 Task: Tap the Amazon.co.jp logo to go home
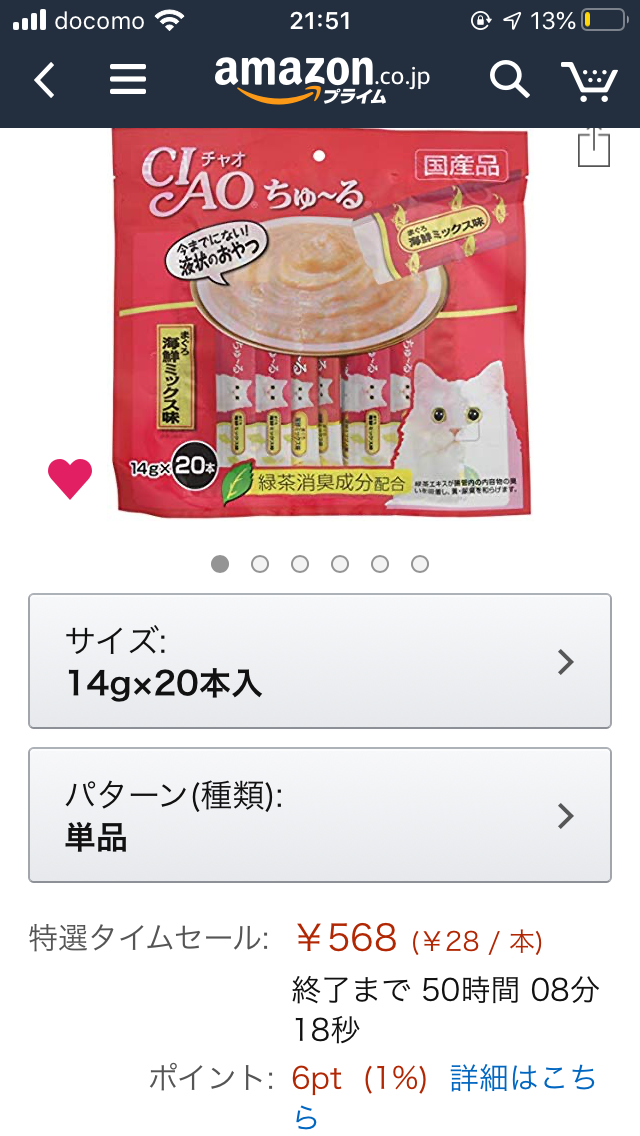click(x=322, y=78)
